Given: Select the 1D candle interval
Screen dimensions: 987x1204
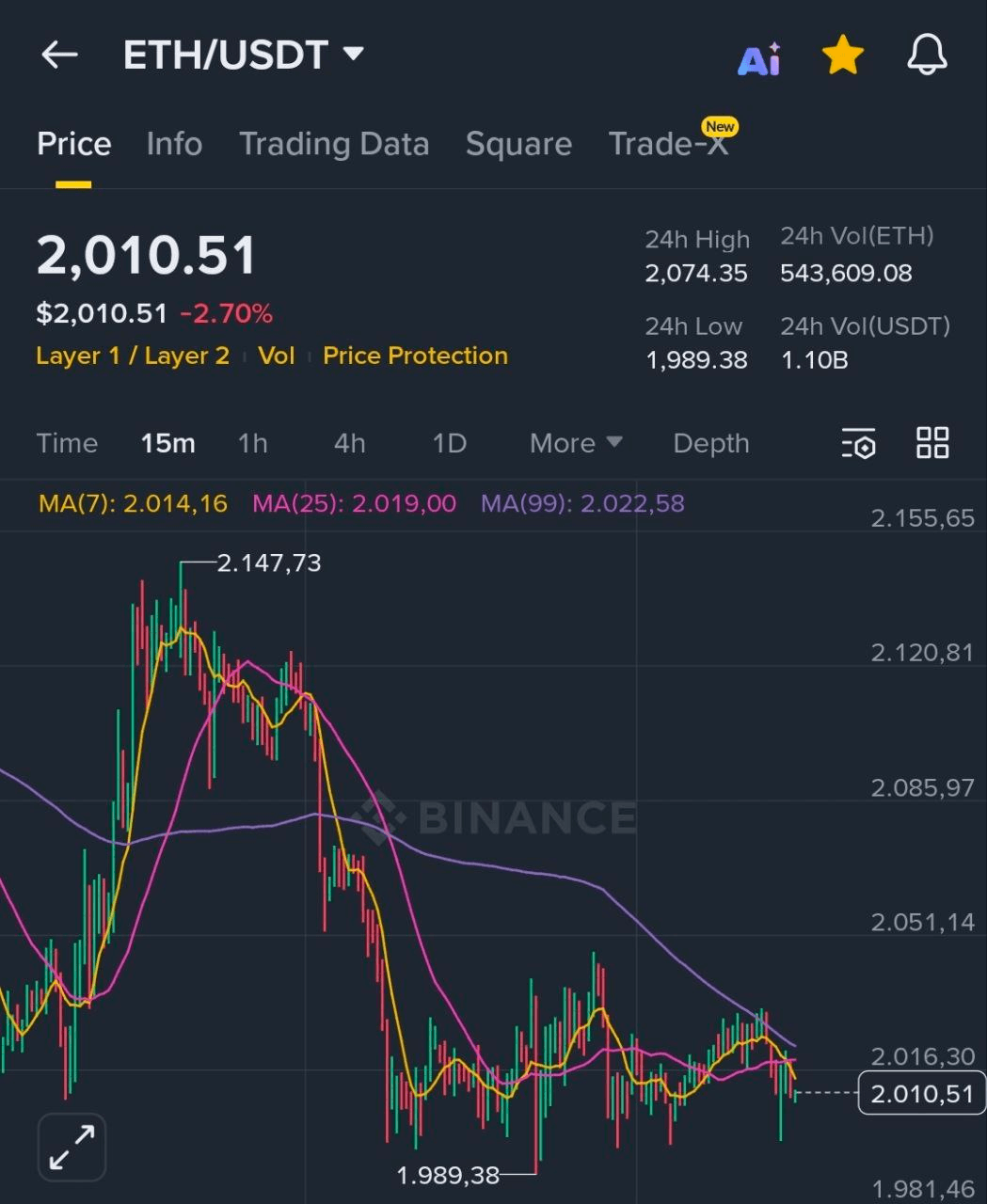Looking at the screenshot, I should coord(448,442).
